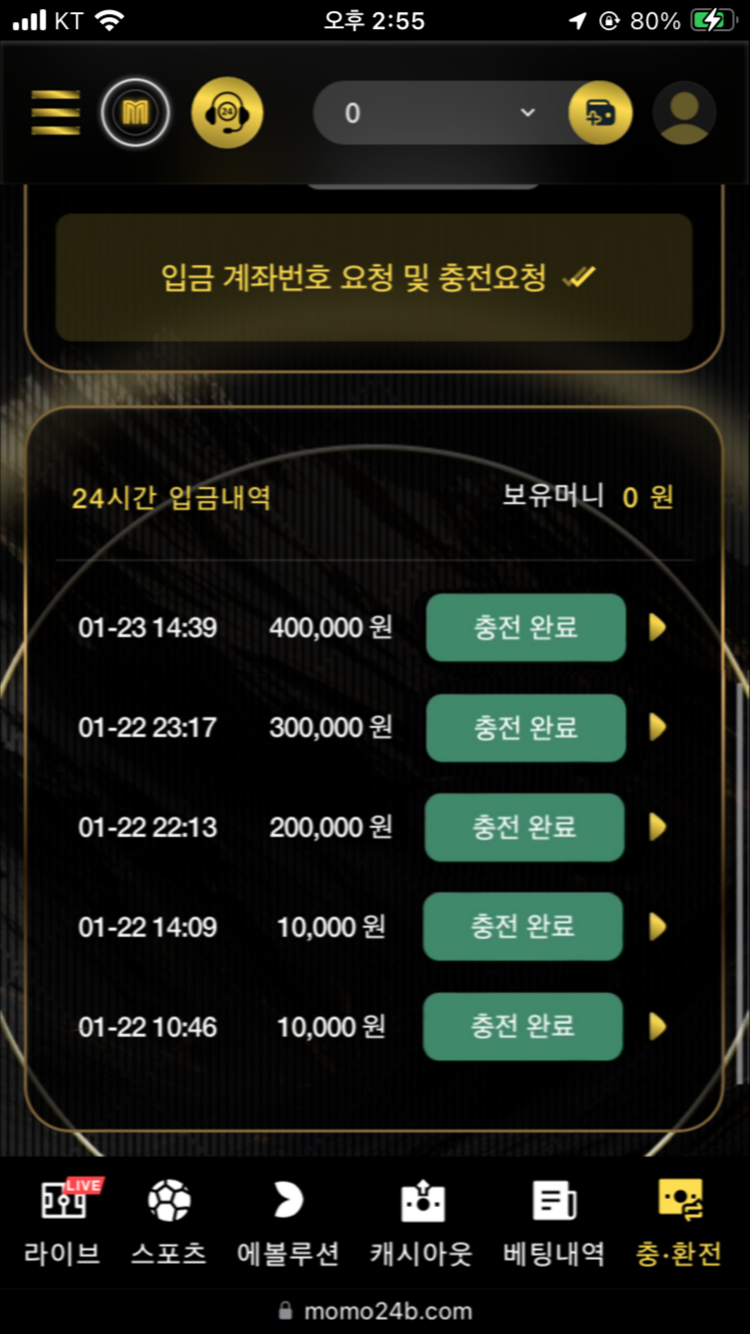750x1334 pixels.
Task: Tap 입금 계좌번호 요청 및 충전요청 button
Action: click(x=374, y=278)
